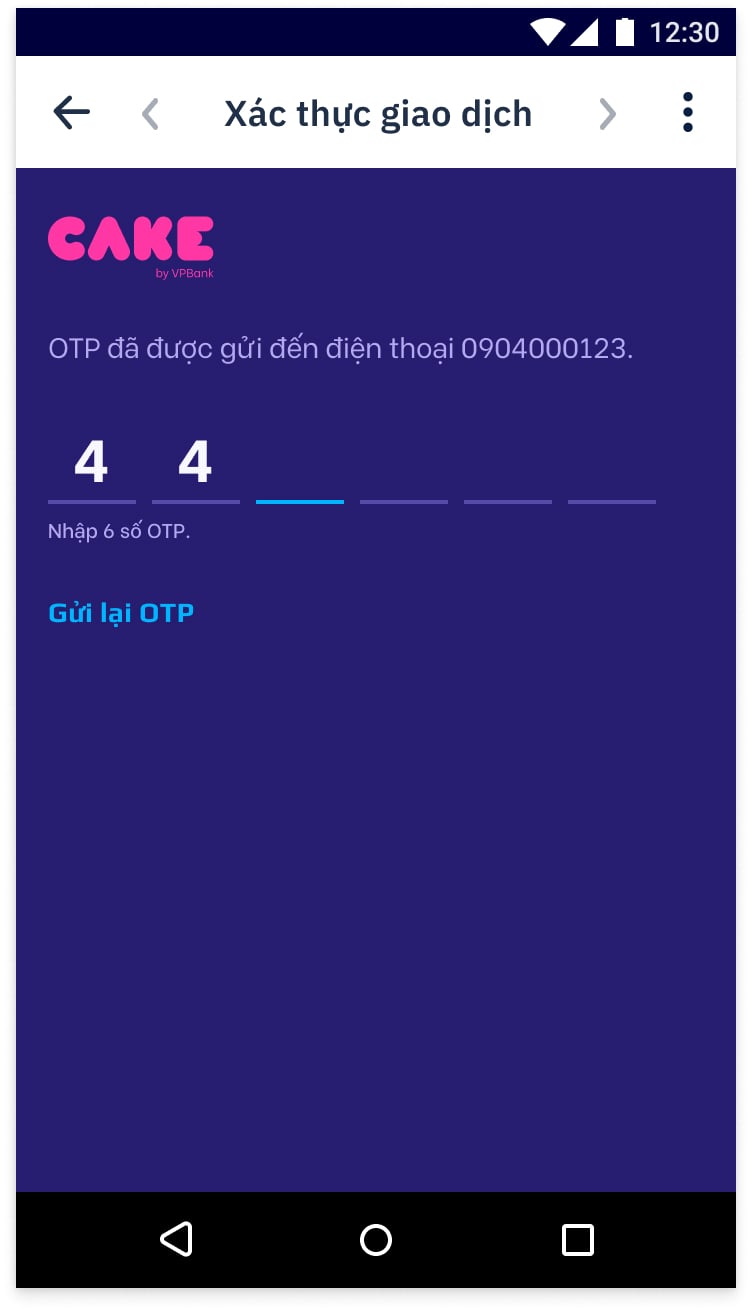The height and width of the screenshot is (1312, 752).
Task: Go to the previous page chevron
Action: (x=151, y=114)
